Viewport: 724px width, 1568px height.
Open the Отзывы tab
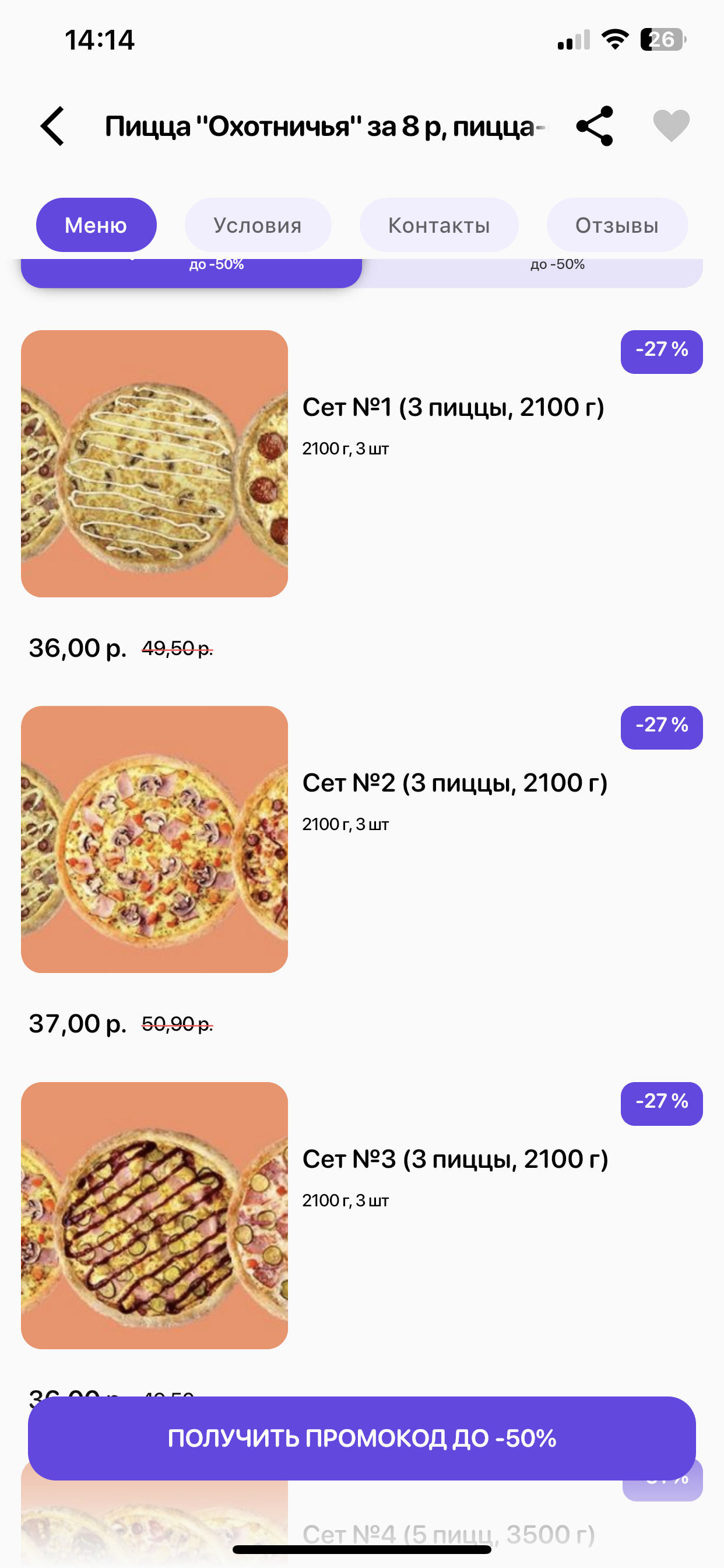pyautogui.click(x=616, y=225)
